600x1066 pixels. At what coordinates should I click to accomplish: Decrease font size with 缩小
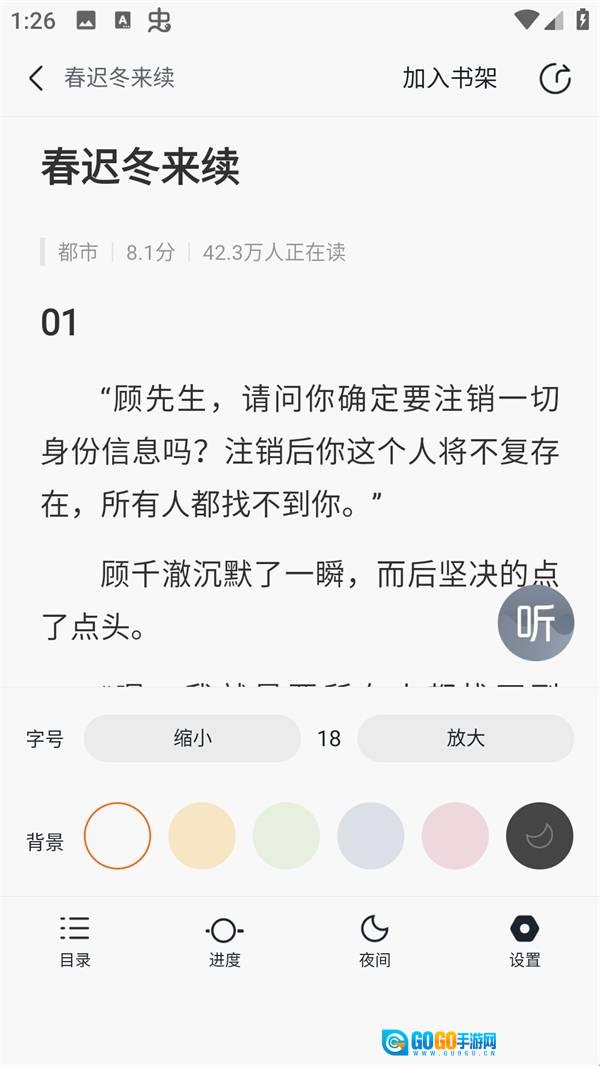point(192,739)
